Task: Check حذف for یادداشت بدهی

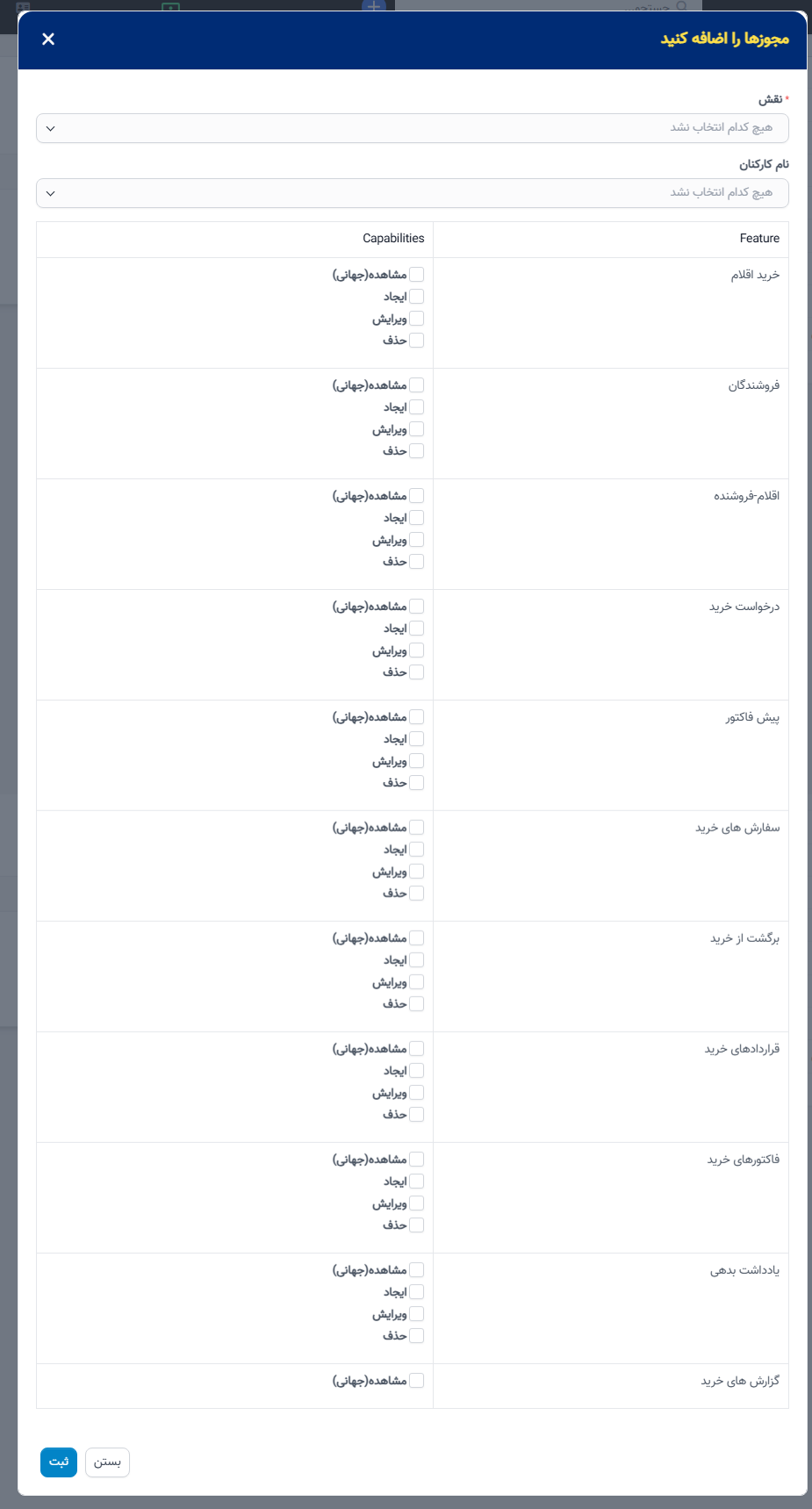Action: click(417, 1336)
